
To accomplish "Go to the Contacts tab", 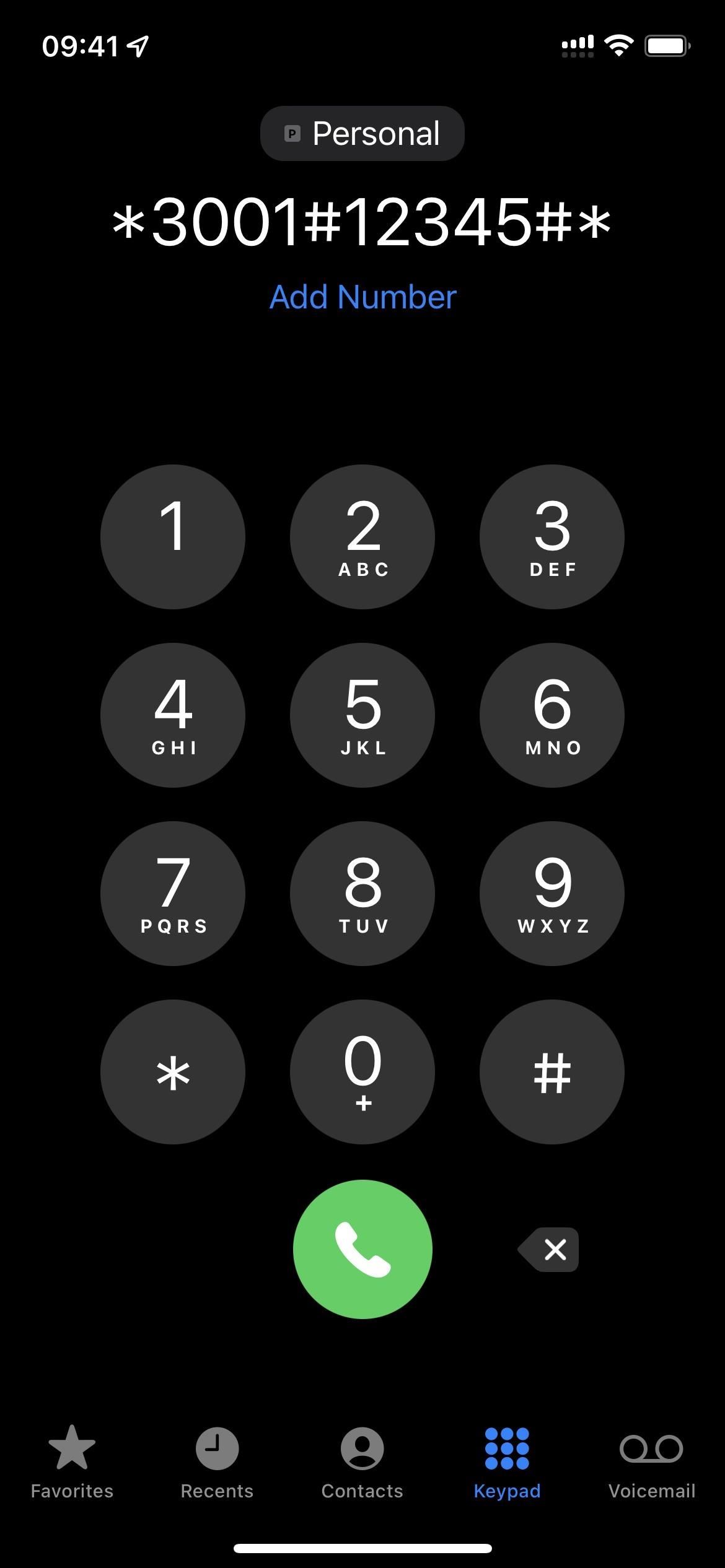I will 362,1463.
